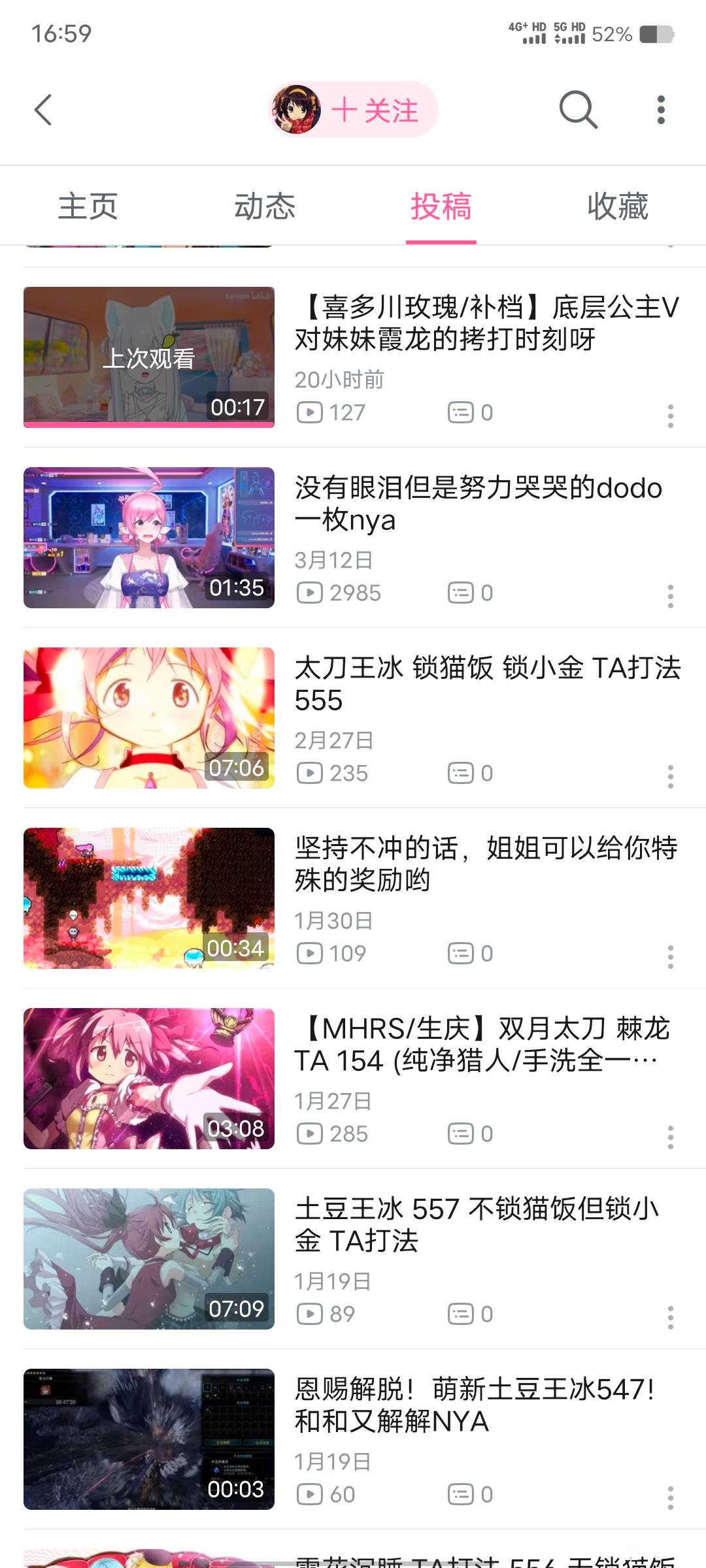
Task: Select the 投稿 tab
Action: 441,206
